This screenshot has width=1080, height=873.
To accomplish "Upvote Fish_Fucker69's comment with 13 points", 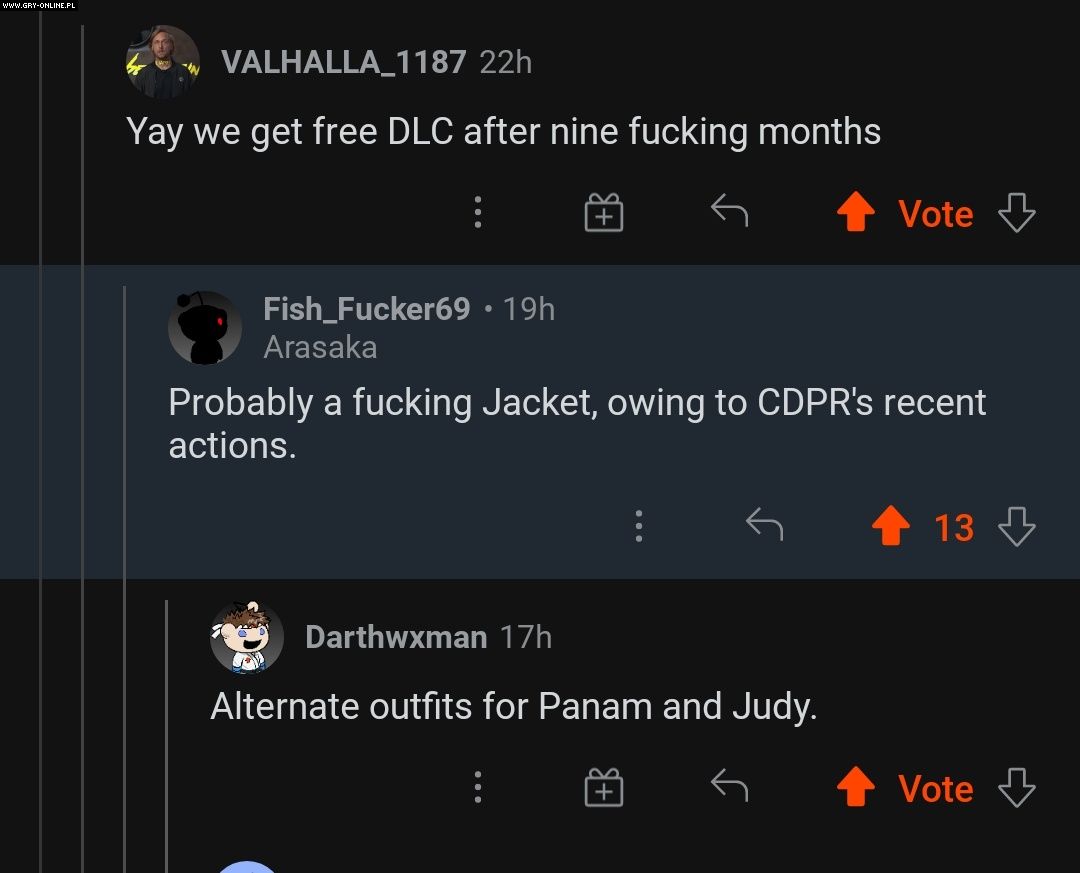I will (890, 527).
